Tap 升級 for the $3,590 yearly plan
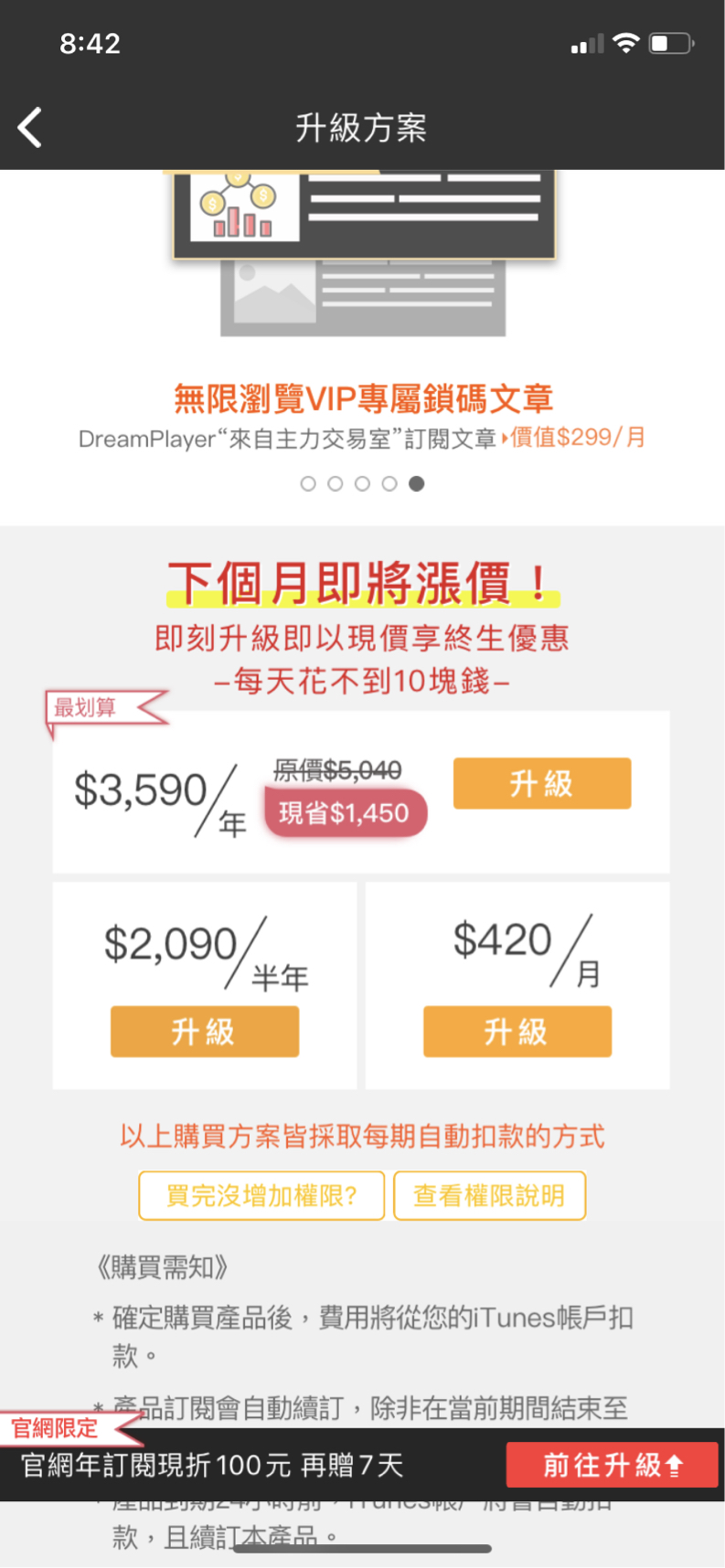The image size is (725, 1568). [541, 783]
